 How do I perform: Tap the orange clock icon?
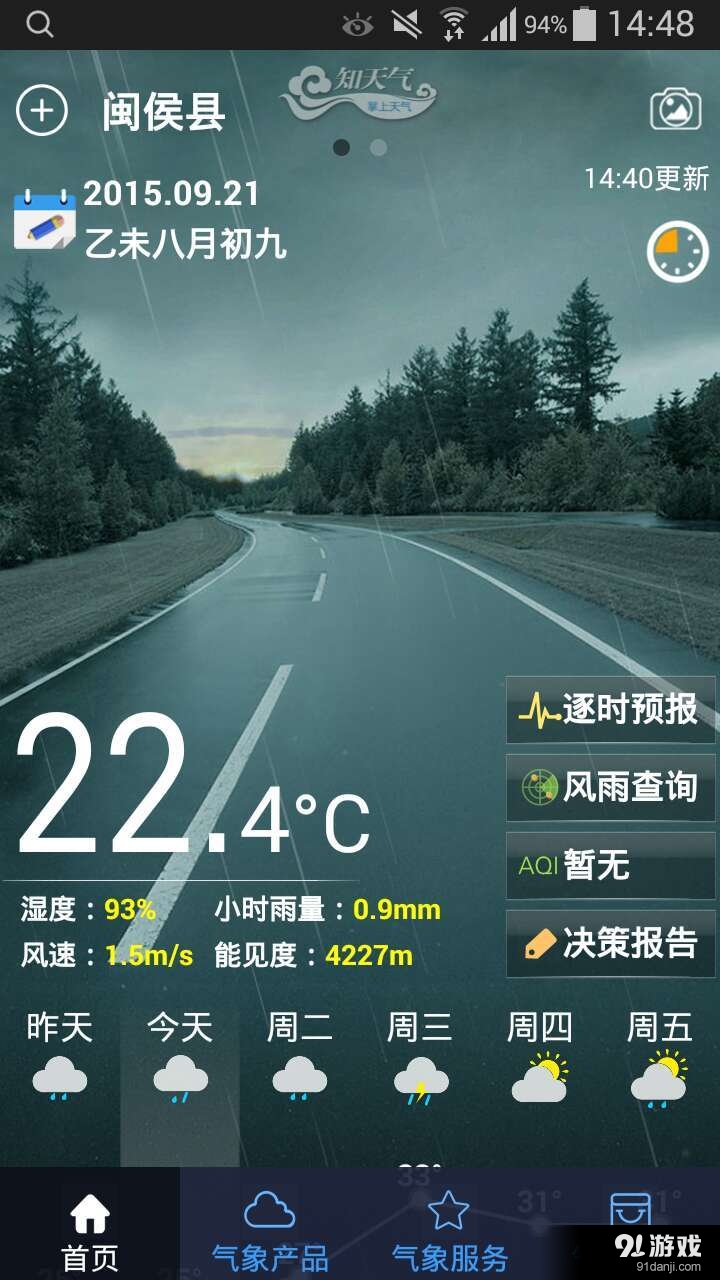click(x=677, y=252)
